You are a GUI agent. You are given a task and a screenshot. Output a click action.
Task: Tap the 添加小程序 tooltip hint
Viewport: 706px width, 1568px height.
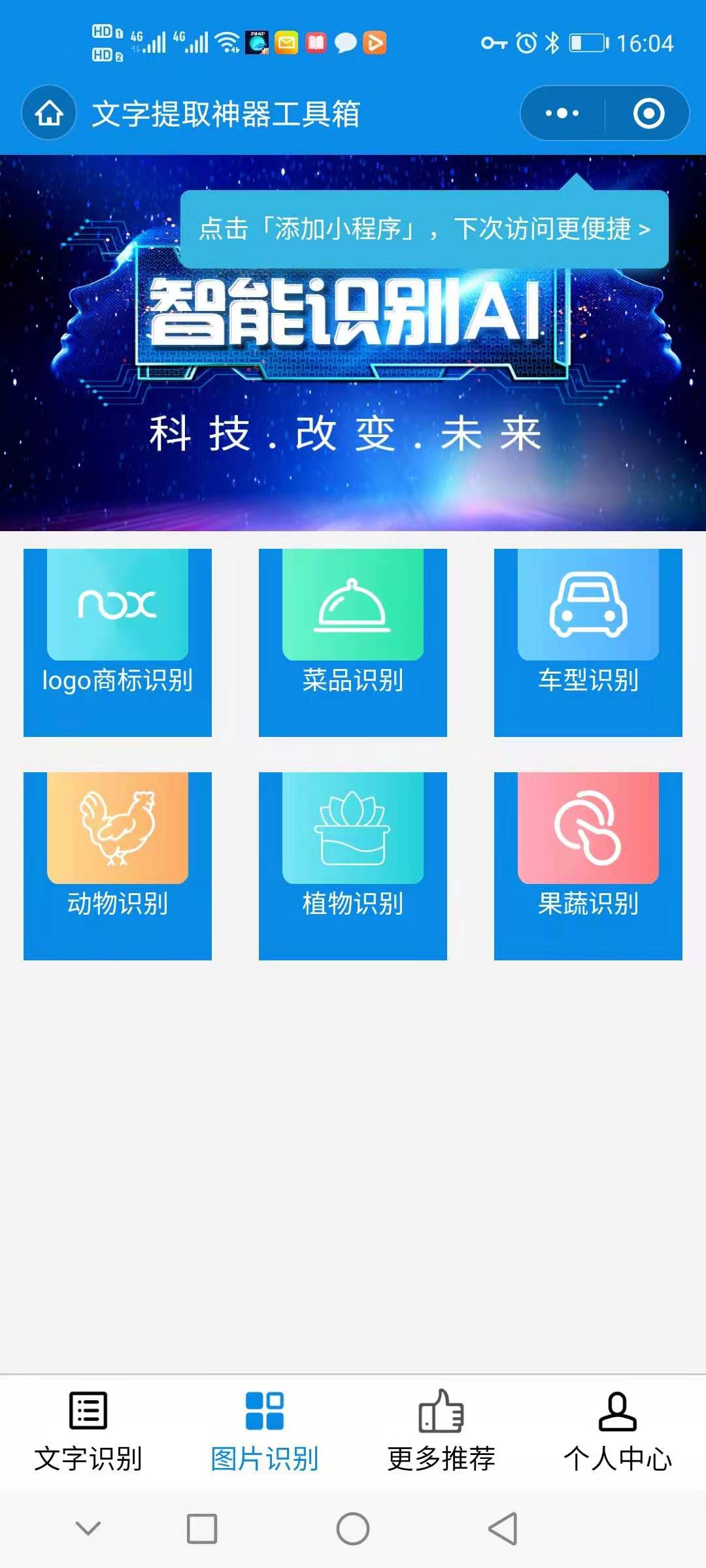coord(424,229)
